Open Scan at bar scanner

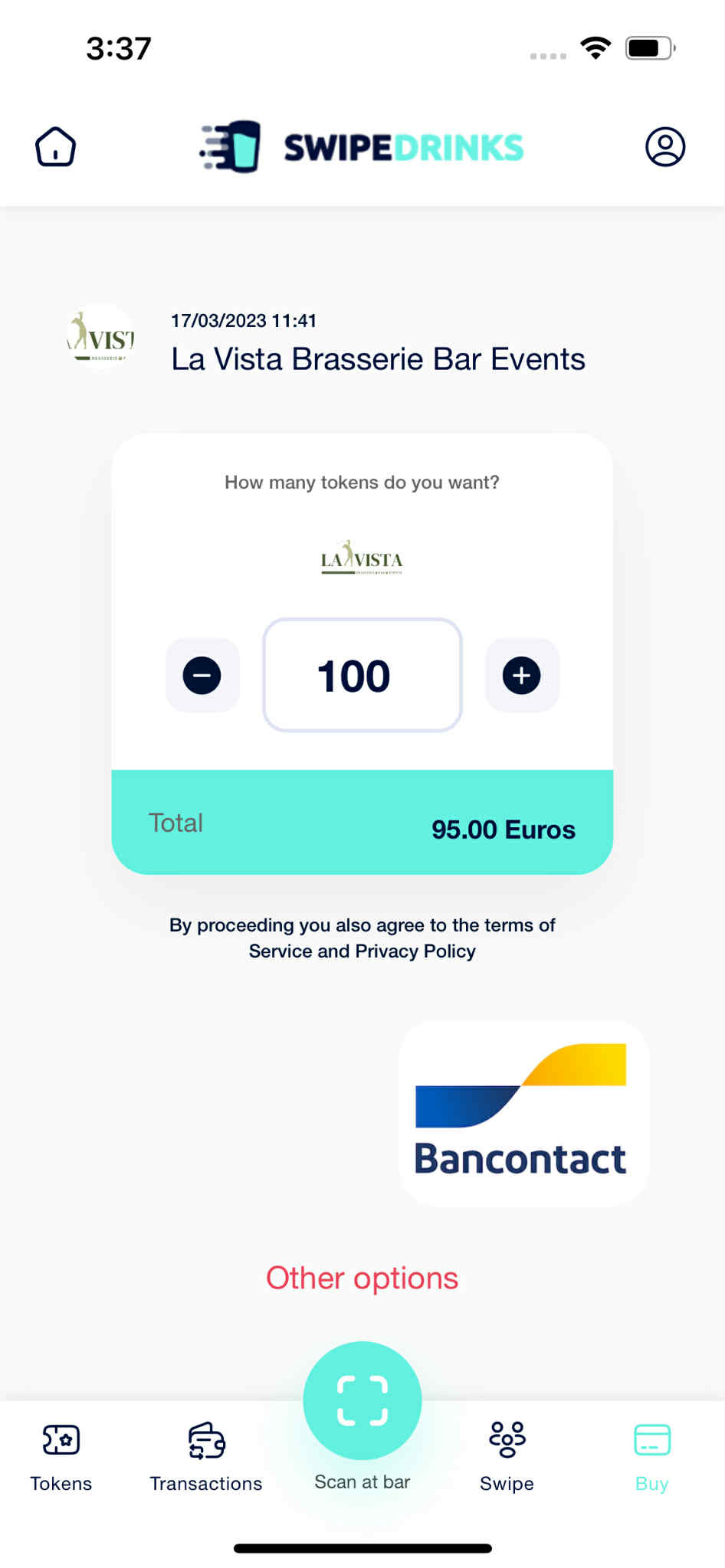click(362, 1402)
